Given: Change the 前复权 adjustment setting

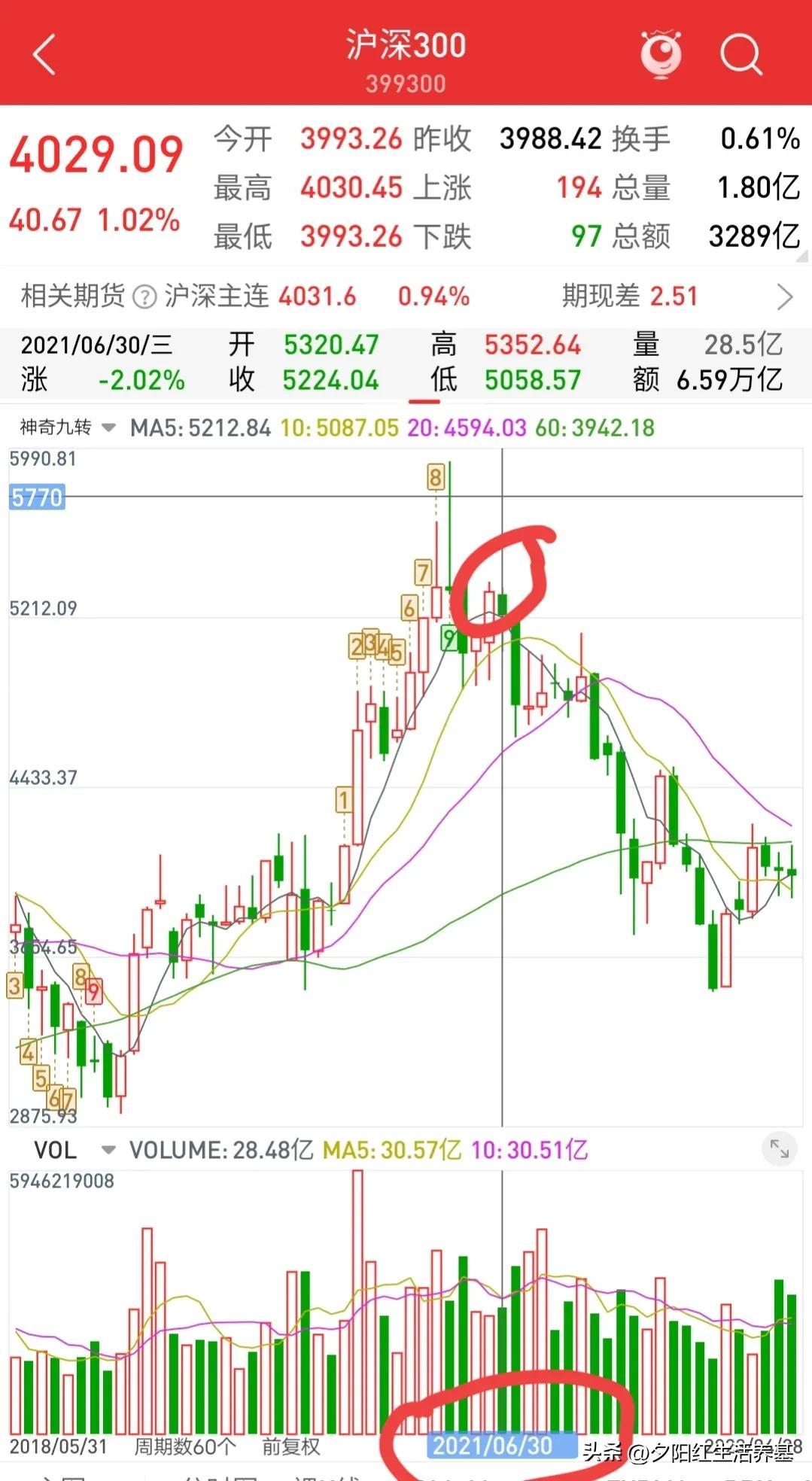Looking at the screenshot, I should (x=290, y=1446).
